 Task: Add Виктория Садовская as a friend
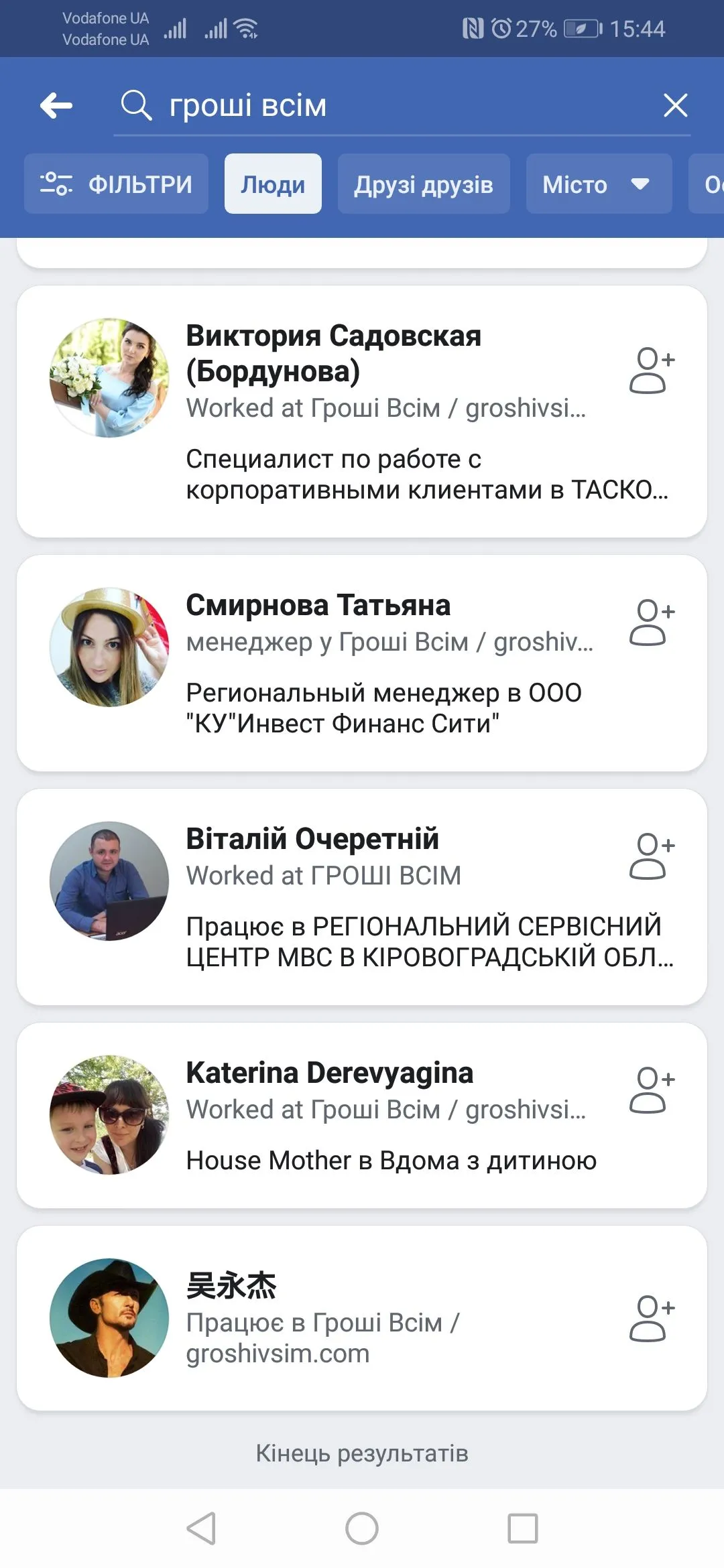click(x=652, y=370)
